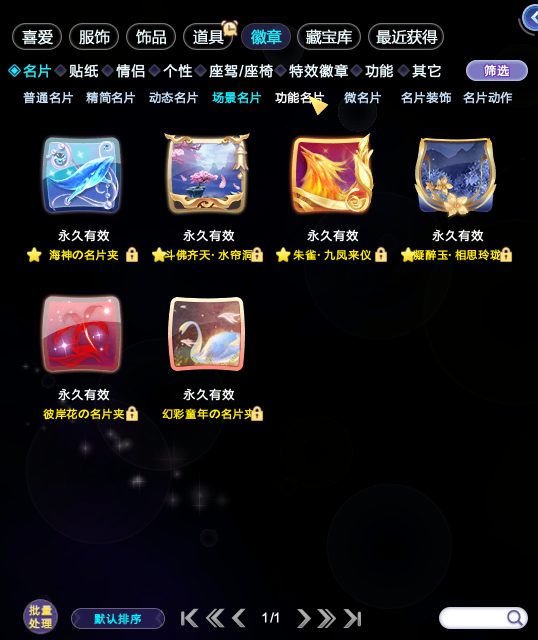This screenshot has width=538, height=640.
Task: Tap the 批量处理 button
Action: click(x=40, y=616)
